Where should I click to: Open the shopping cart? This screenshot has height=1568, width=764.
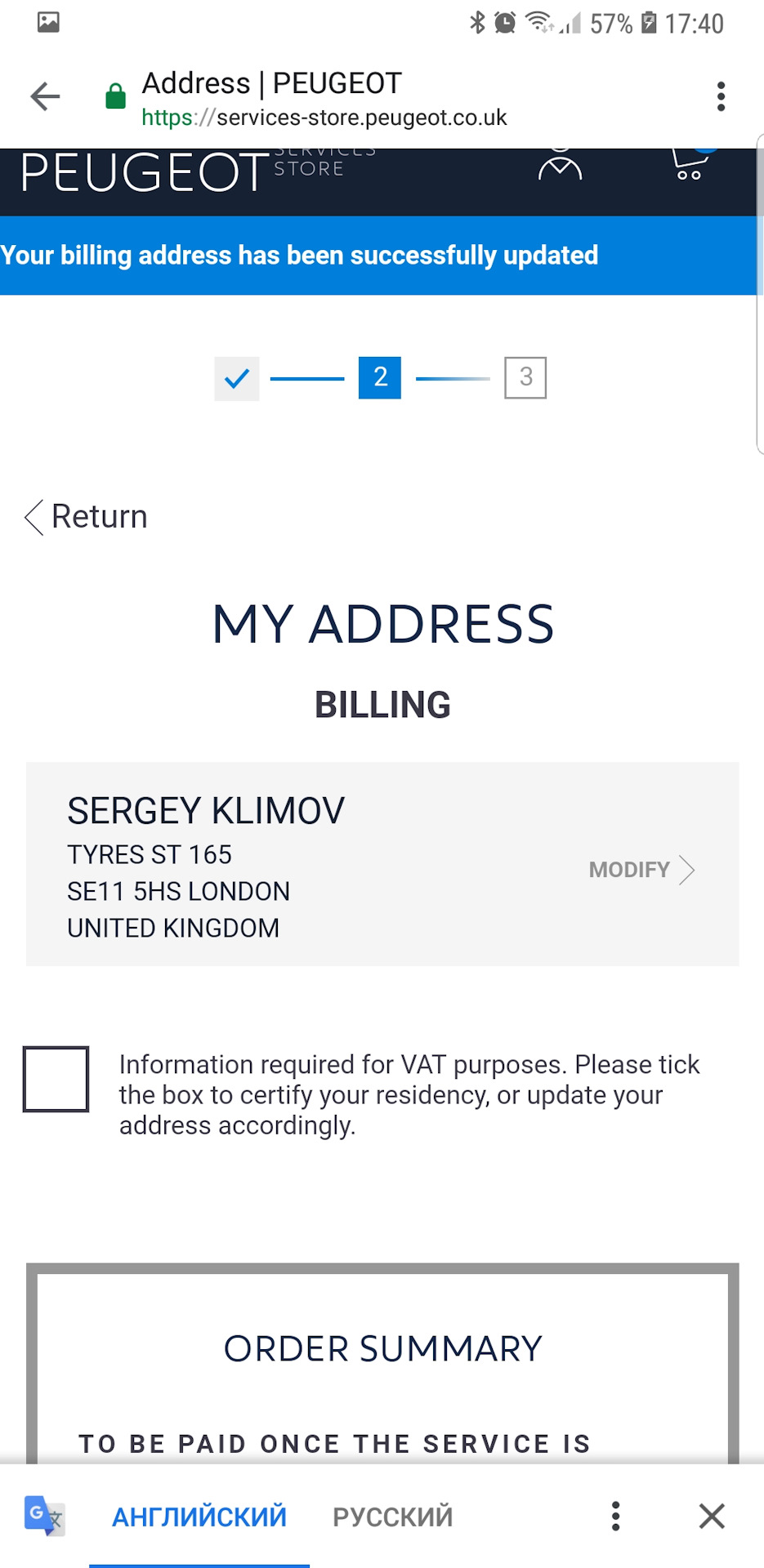[x=690, y=163]
